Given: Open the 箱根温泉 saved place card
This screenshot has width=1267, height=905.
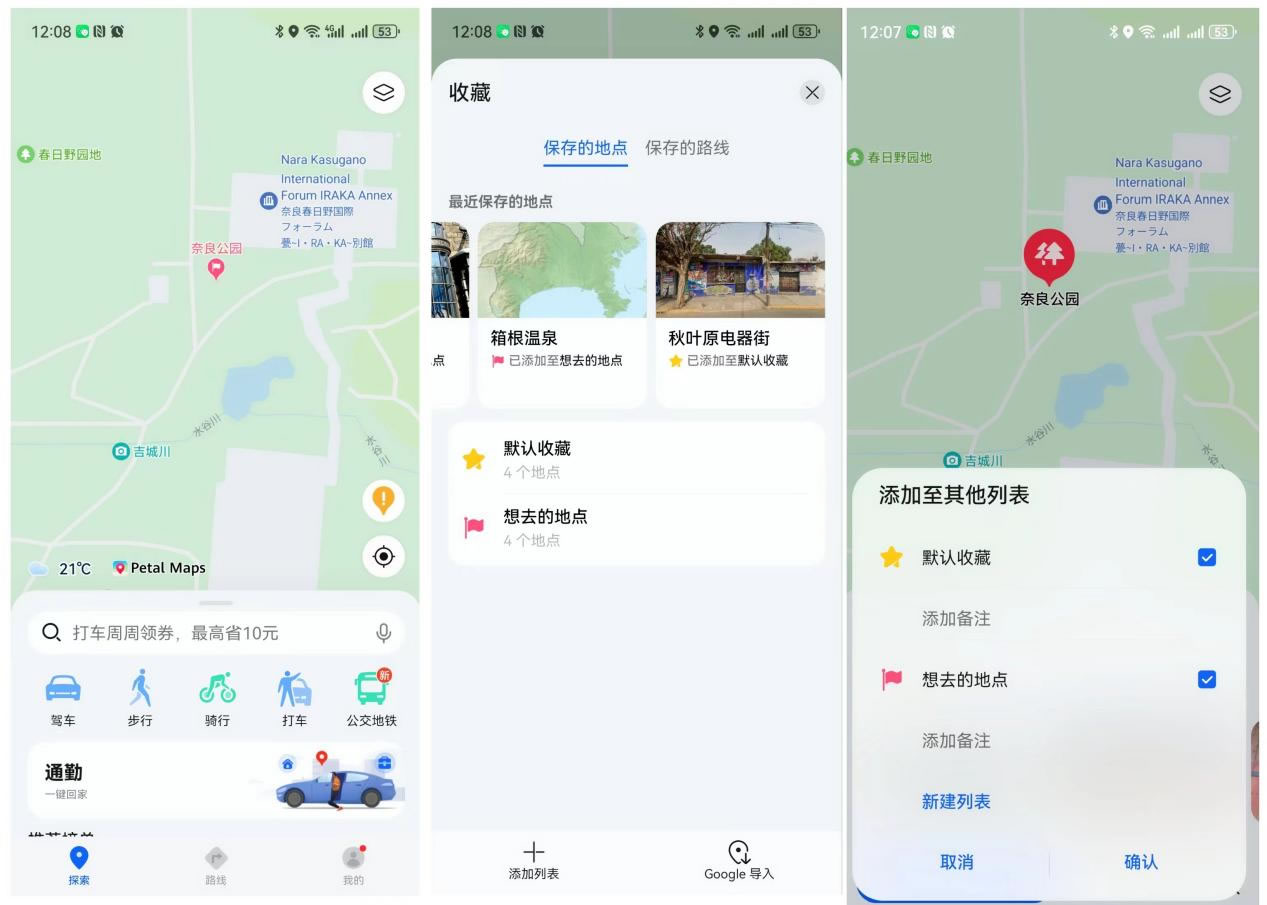Looking at the screenshot, I should coord(562,312).
